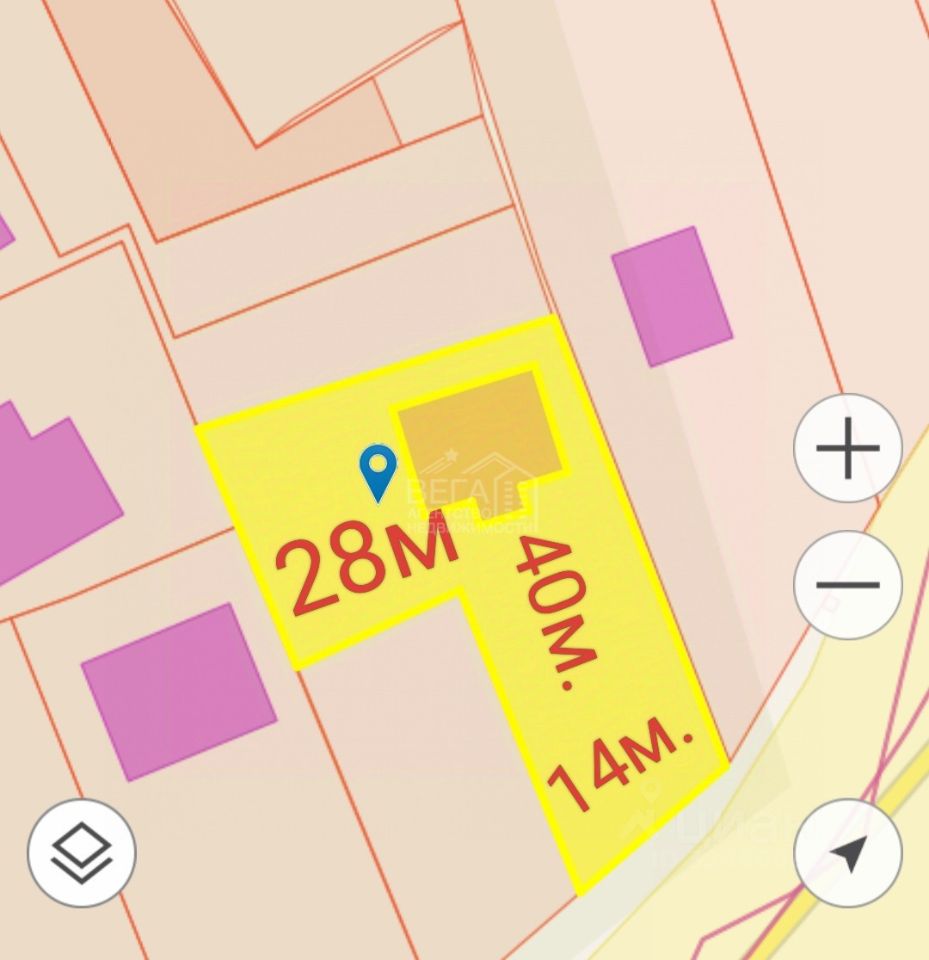The height and width of the screenshot is (960, 929).
Task: Zoom out of the map
Action: point(847,584)
